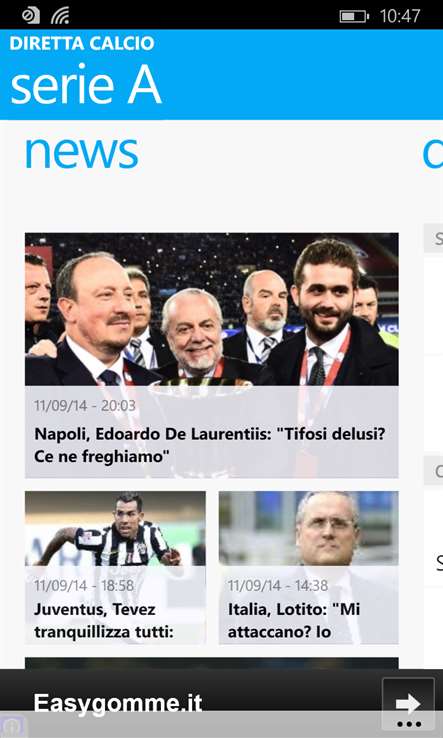Open the Napoli De Laurentiis news article
The height and width of the screenshot is (738, 443).
tap(211, 355)
